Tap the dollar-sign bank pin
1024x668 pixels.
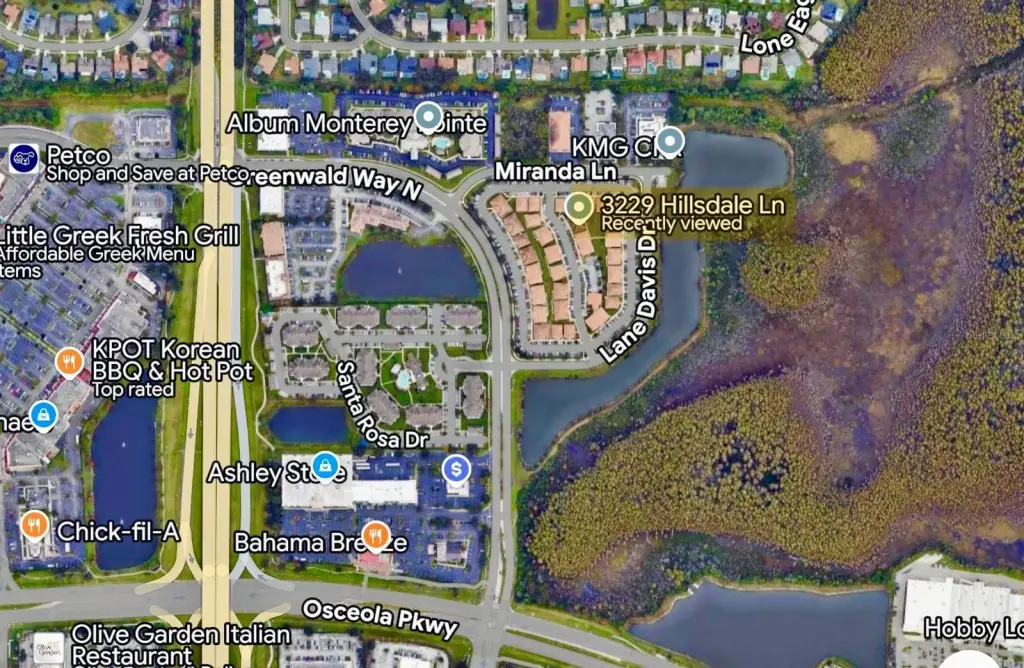(x=456, y=468)
